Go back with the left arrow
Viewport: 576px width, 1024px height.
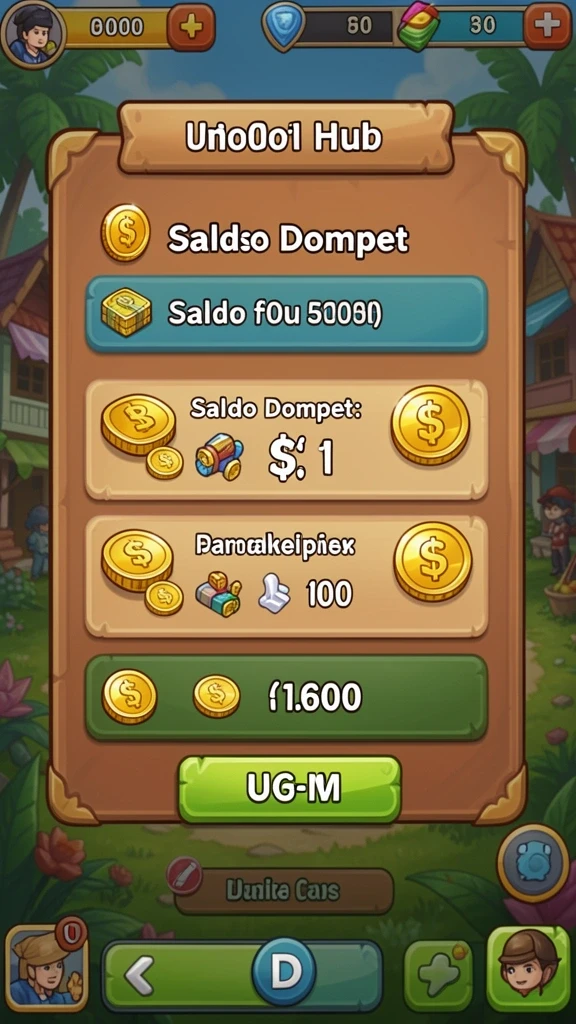pyautogui.click(x=140, y=975)
